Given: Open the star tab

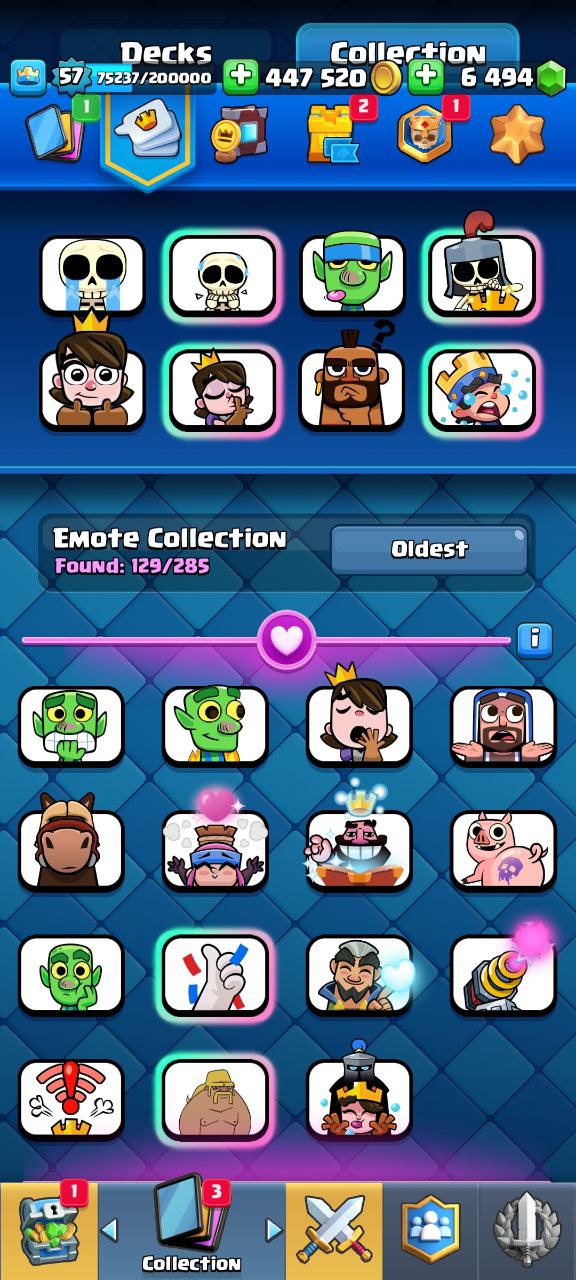Looking at the screenshot, I should (x=517, y=134).
